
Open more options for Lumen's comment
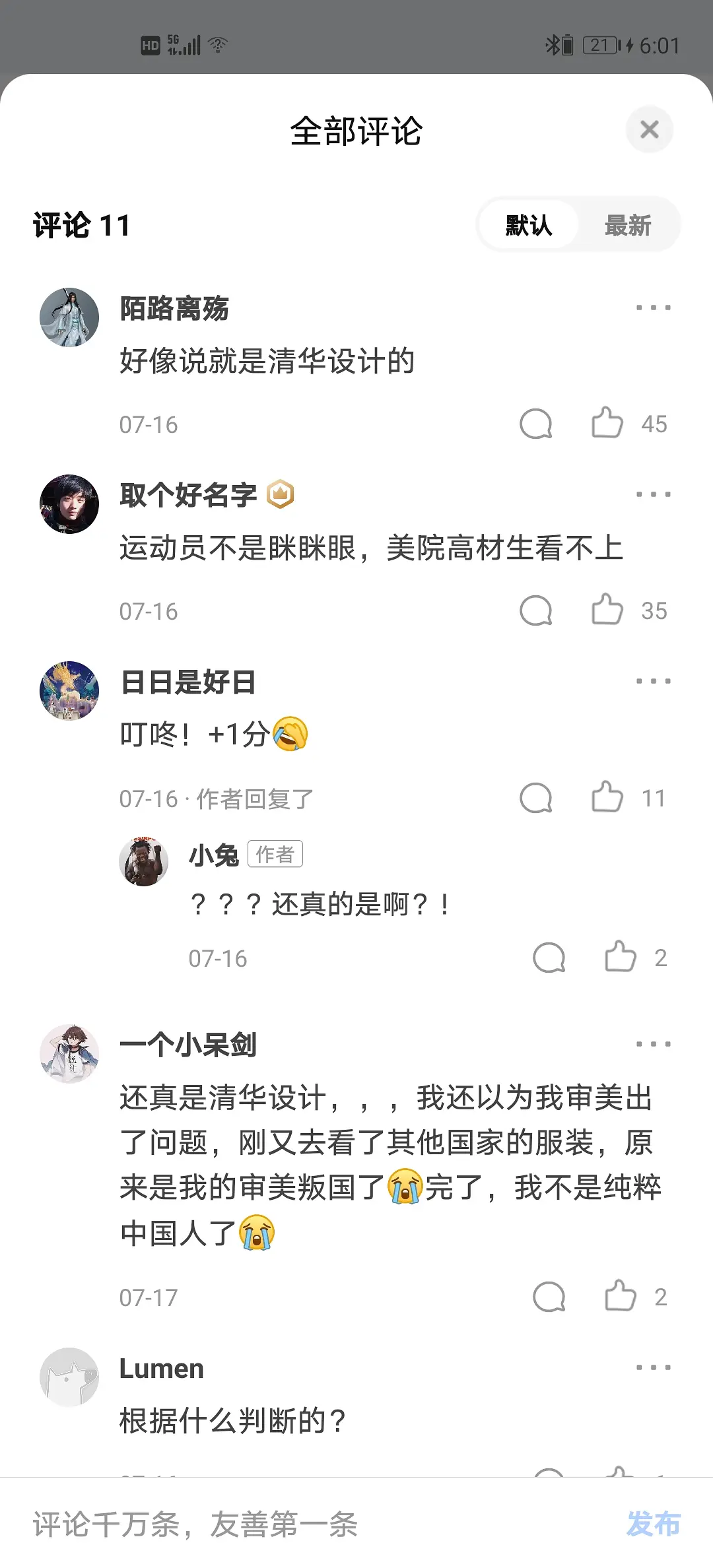653,1367
